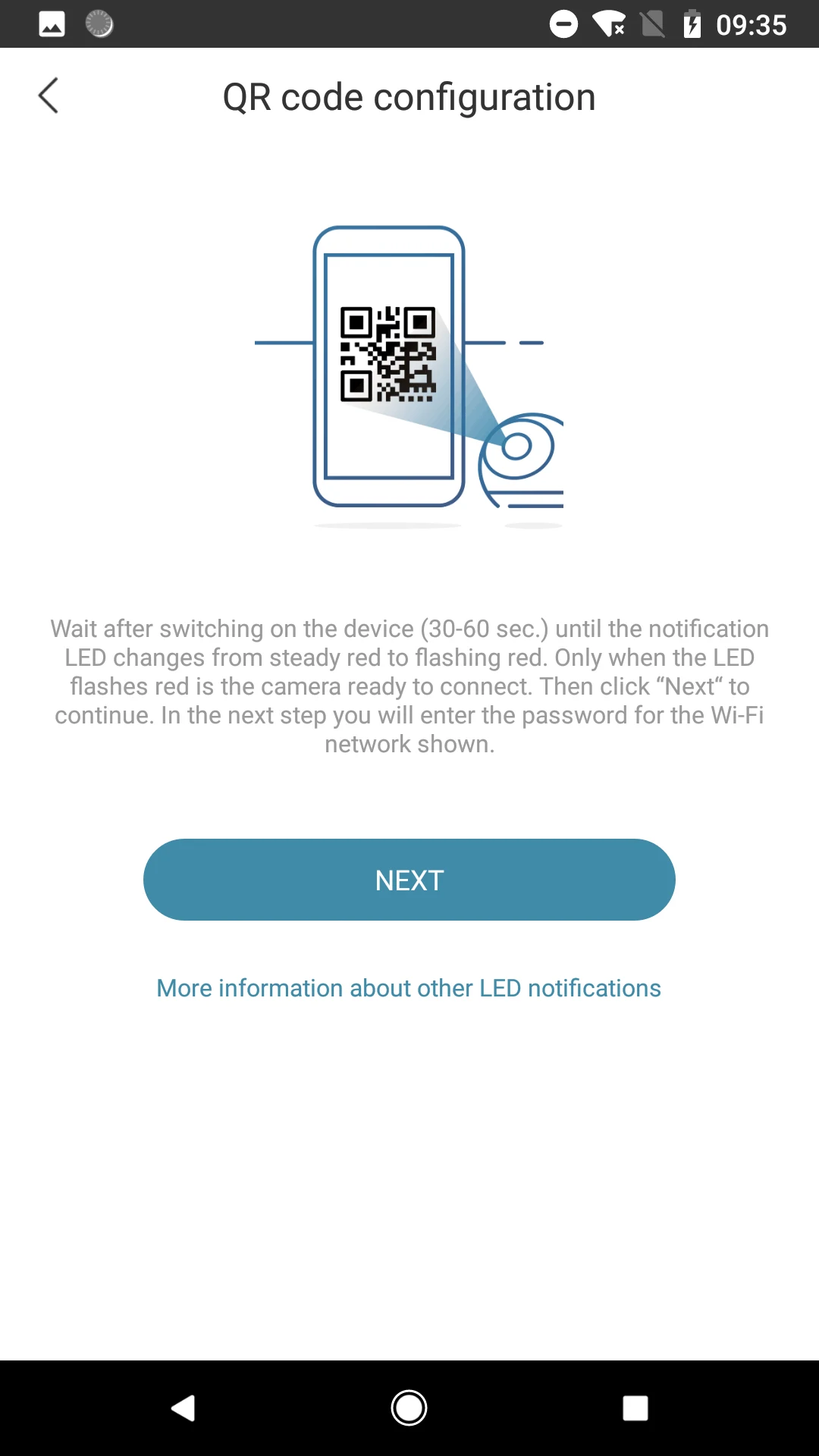This screenshot has height=1456, width=819.
Task: Tap the system back button
Action: [183, 1408]
